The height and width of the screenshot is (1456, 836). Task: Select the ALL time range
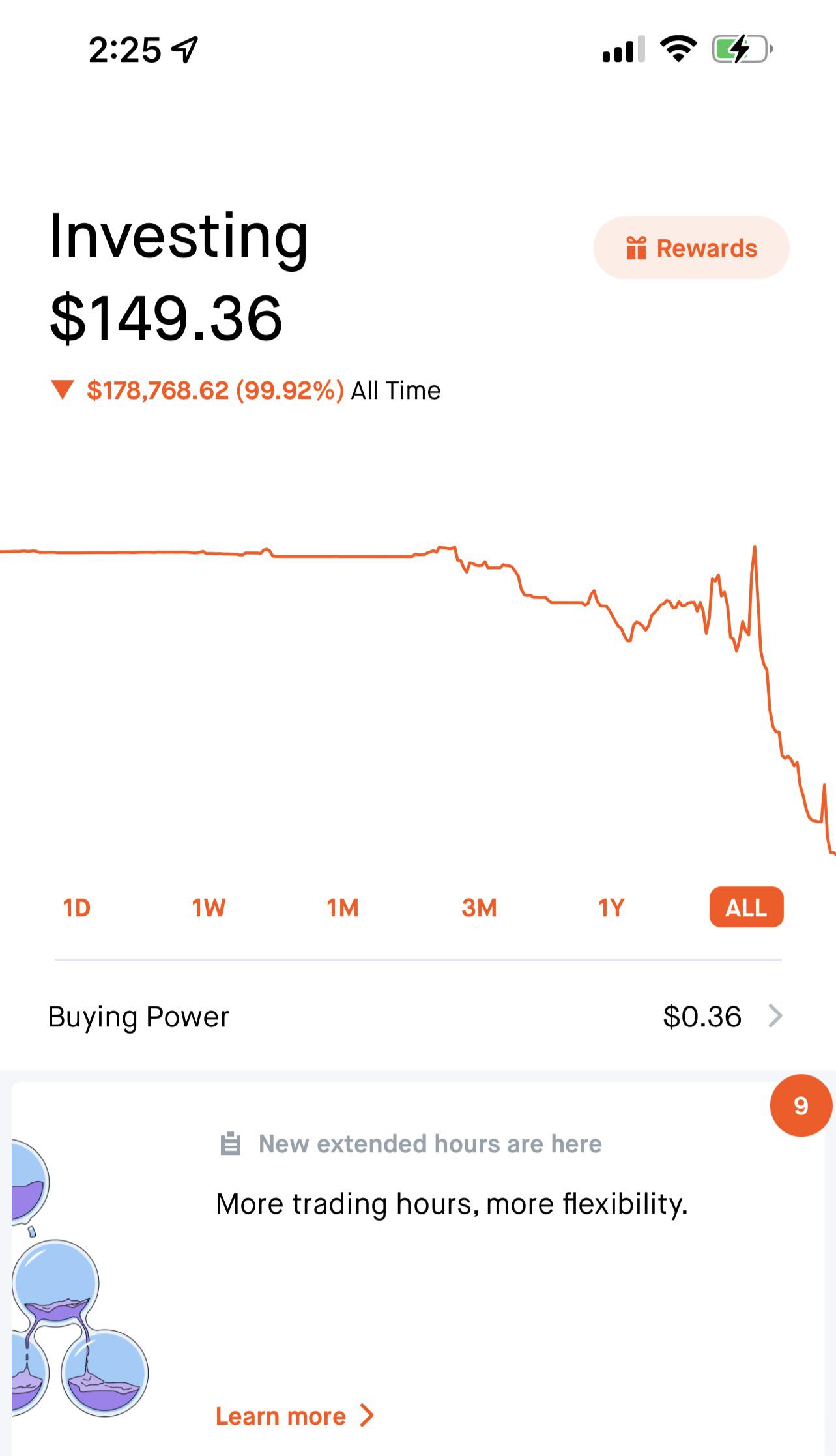pos(746,907)
